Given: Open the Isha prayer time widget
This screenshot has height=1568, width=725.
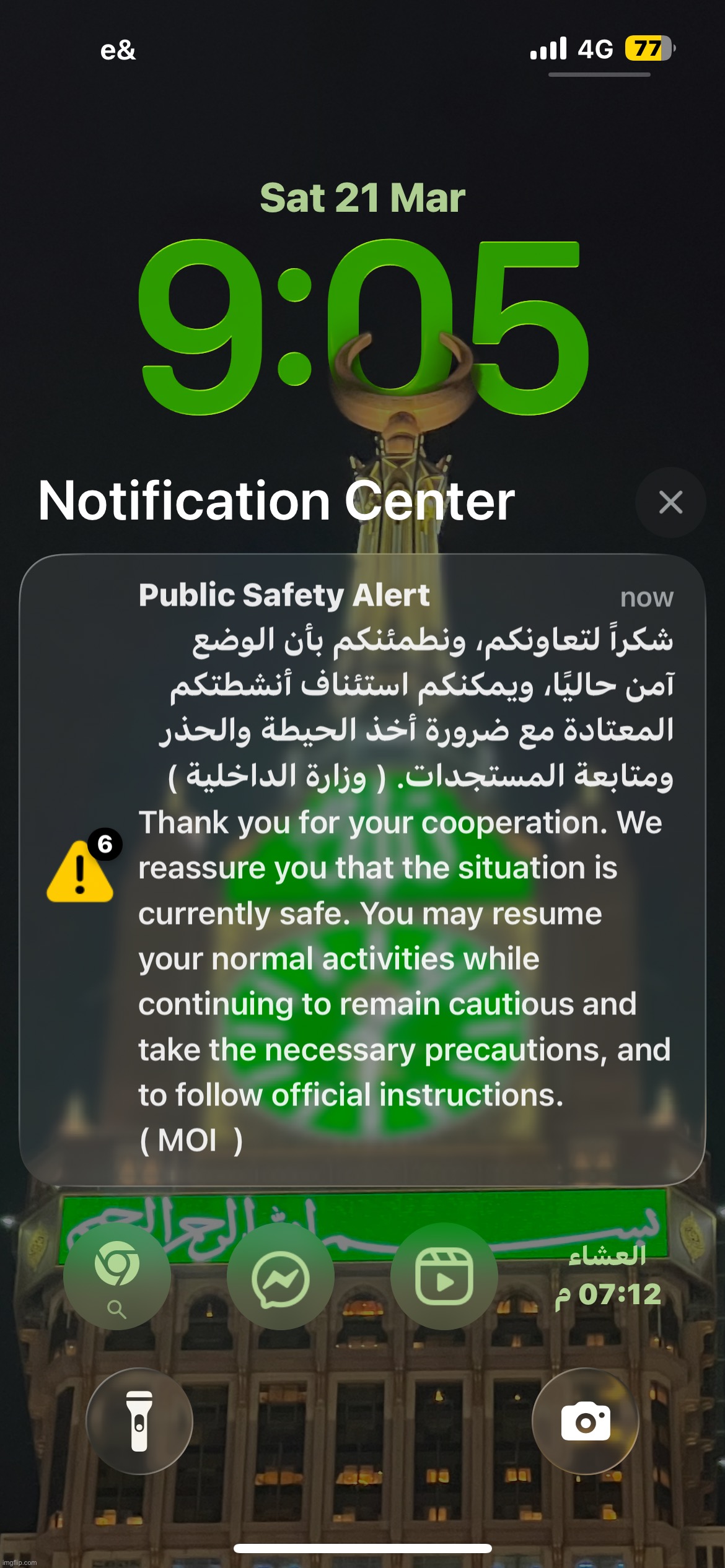Looking at the screenshot, I should [608, 1277].
